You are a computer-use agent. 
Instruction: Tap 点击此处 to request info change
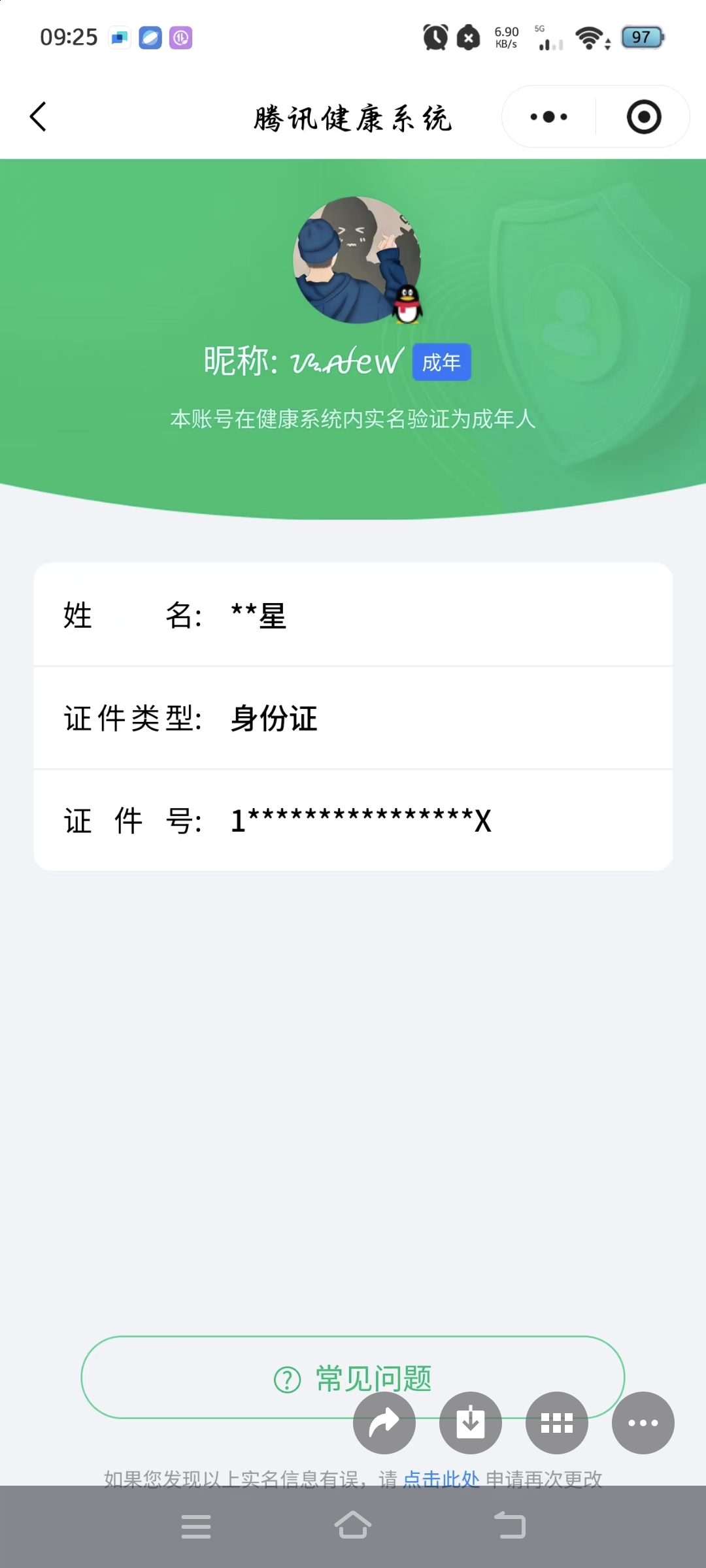point(441,1478)
